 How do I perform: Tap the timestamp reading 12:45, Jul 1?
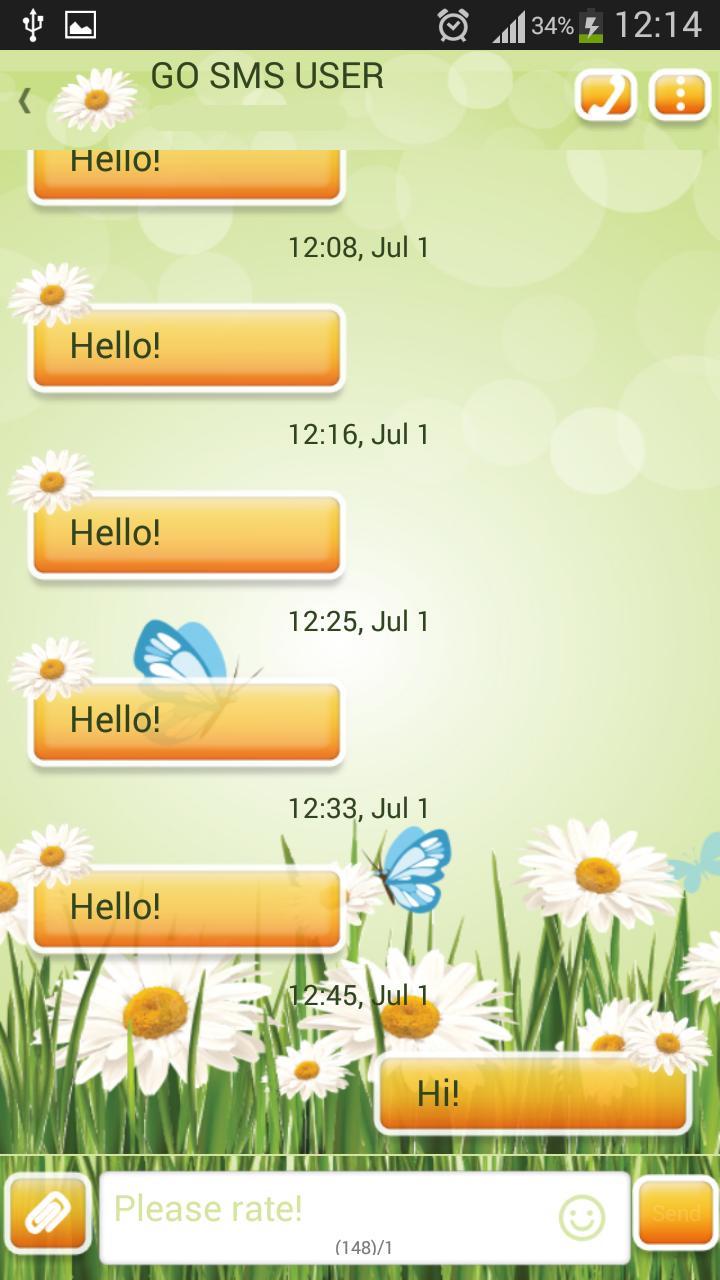click(360, 995)
